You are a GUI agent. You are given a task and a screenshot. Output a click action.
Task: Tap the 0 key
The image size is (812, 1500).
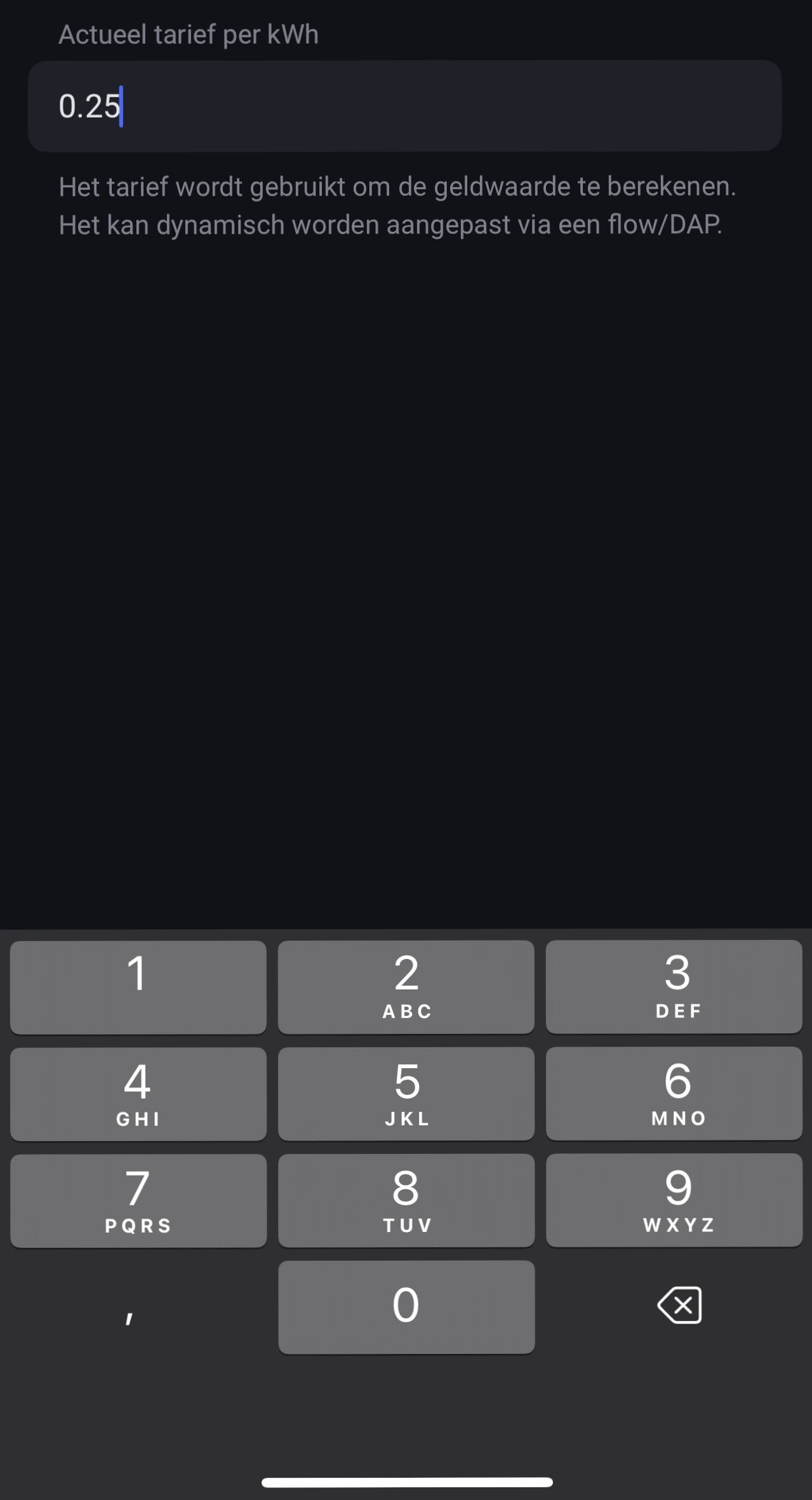[x=406, y=1307]
